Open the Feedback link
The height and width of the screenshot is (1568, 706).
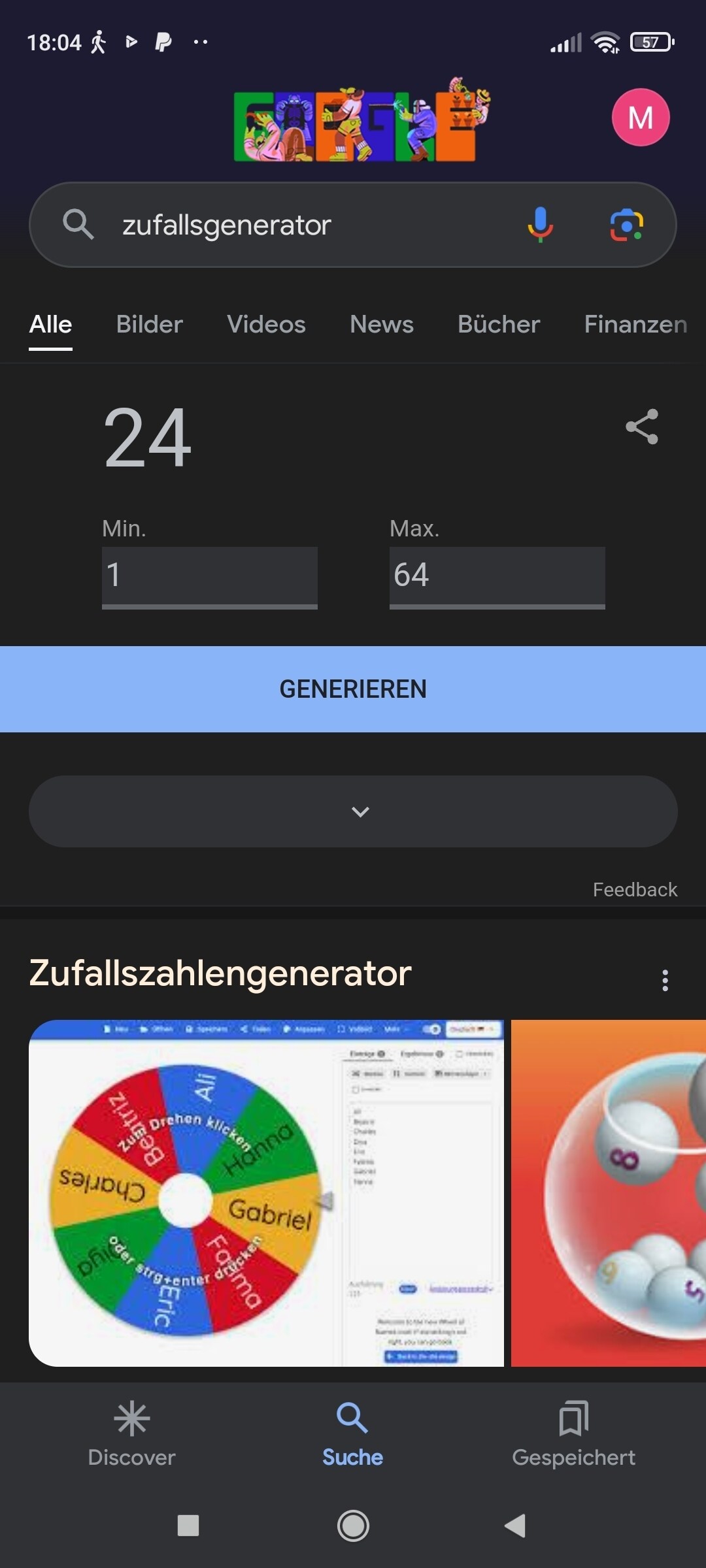point(635,889)
